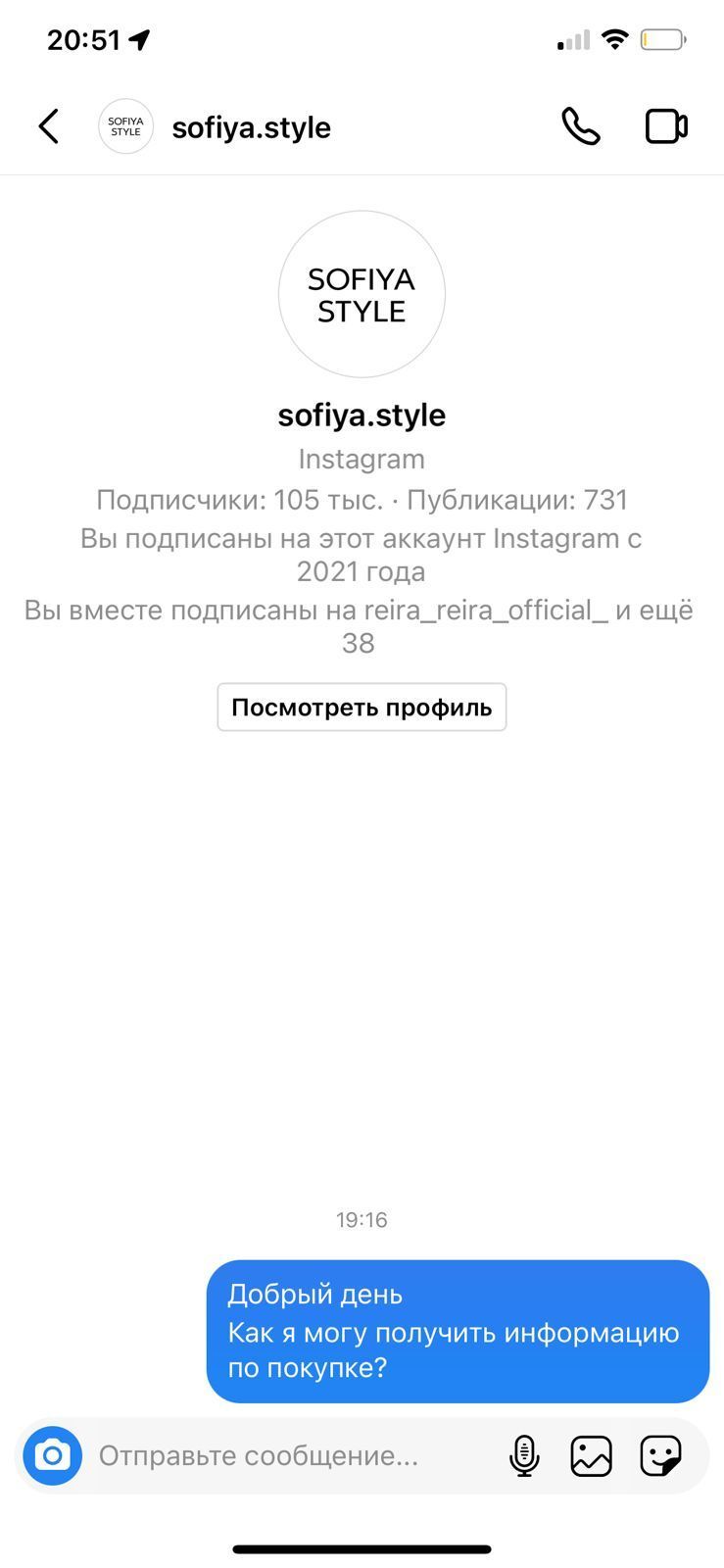Go back using the header arrow

coord(49,126)
